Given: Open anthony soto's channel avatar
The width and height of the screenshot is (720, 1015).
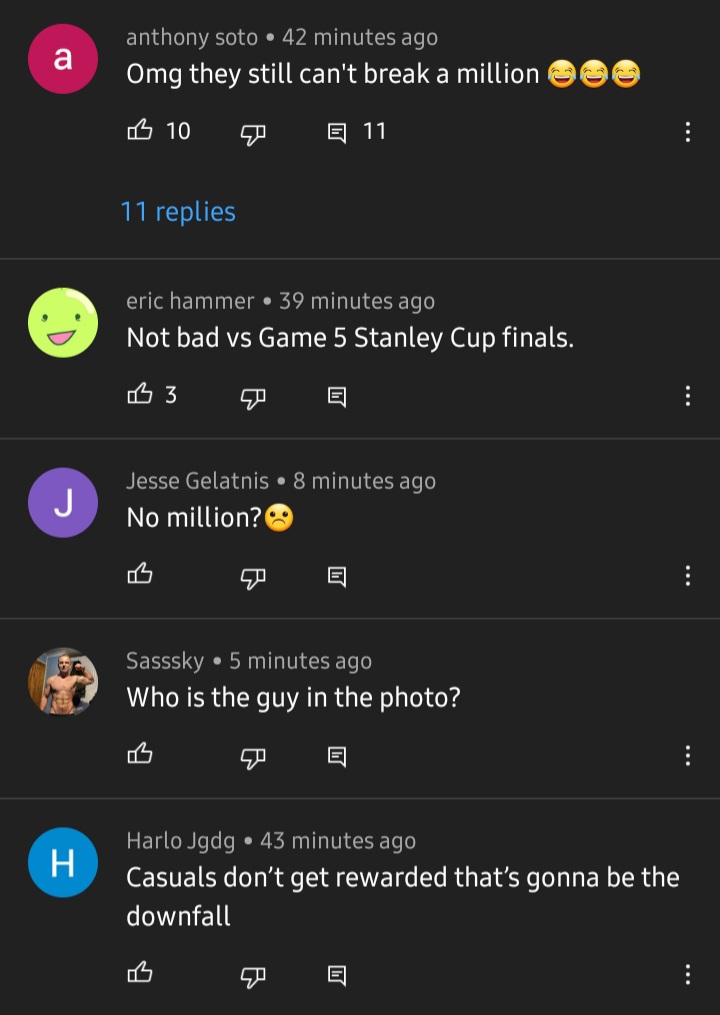Looking at the screenshot, I should [62, 59].
